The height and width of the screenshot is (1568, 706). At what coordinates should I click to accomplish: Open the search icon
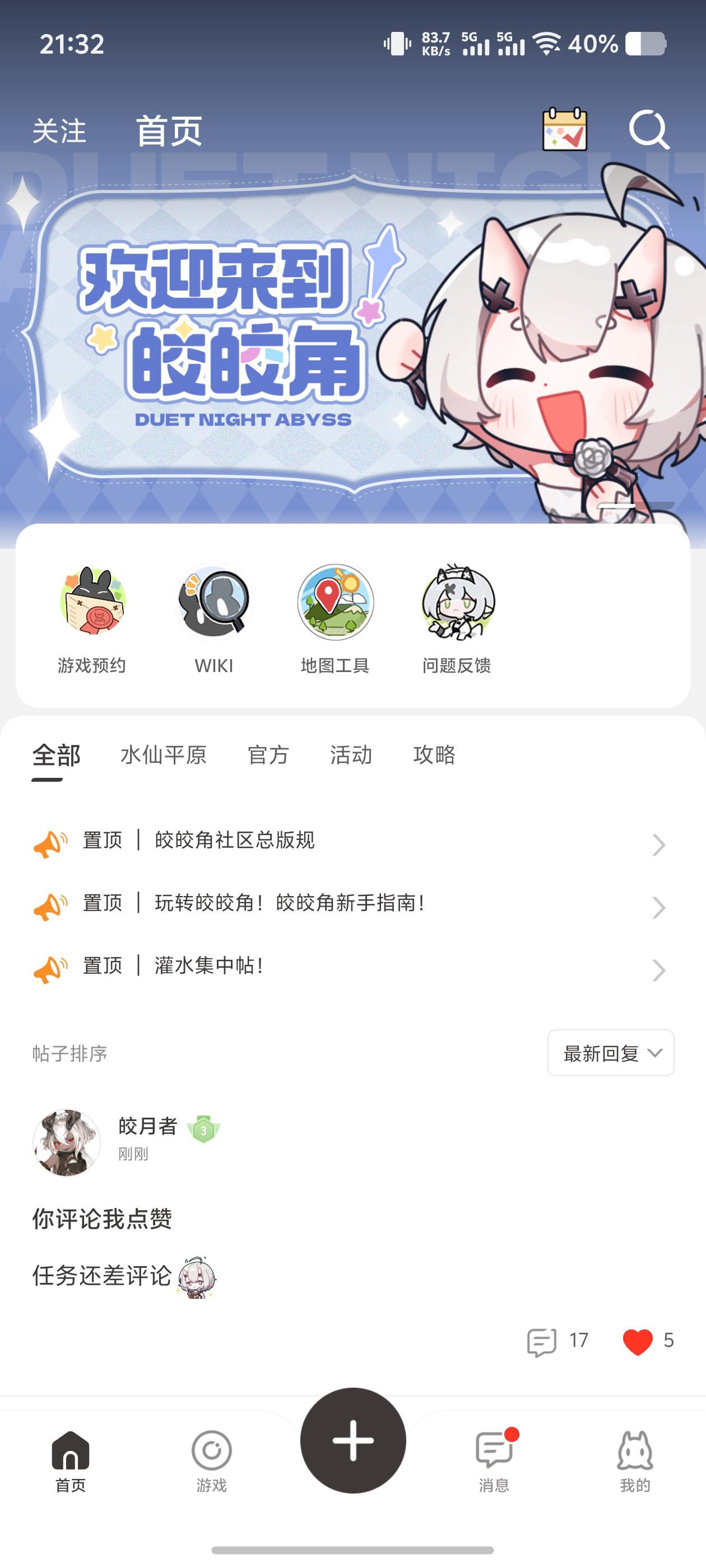pyautogui.click(x=648, y=130)
